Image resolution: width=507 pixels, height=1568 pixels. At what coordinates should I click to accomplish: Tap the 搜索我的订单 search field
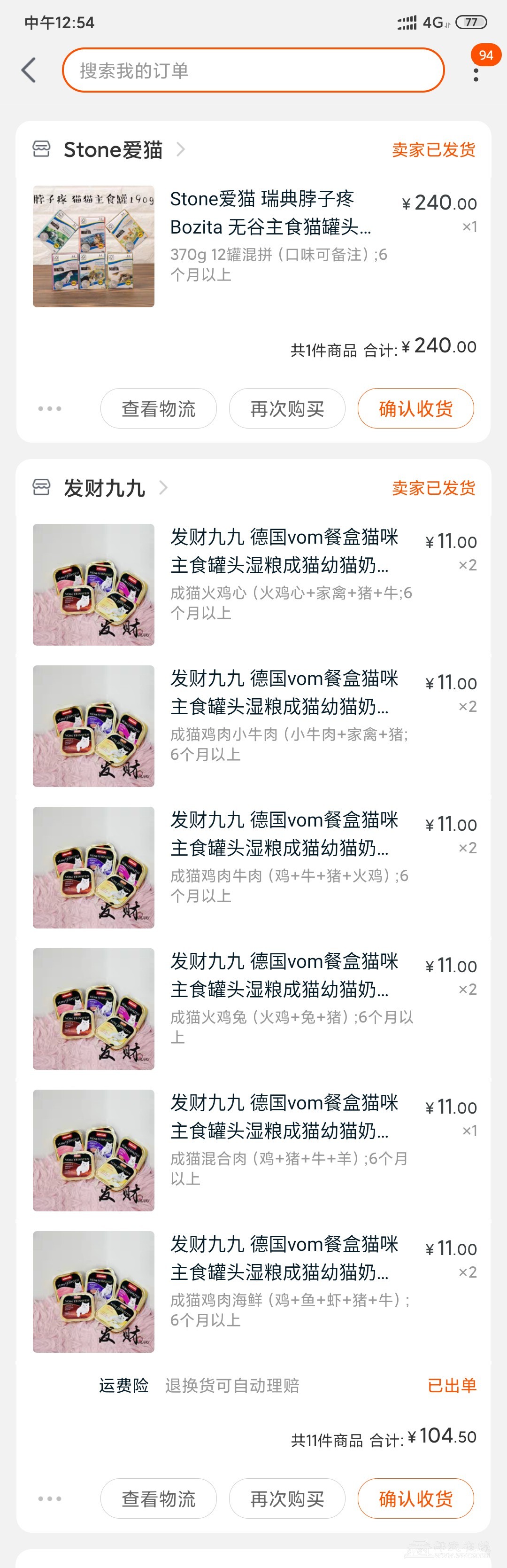pos(253,70)
